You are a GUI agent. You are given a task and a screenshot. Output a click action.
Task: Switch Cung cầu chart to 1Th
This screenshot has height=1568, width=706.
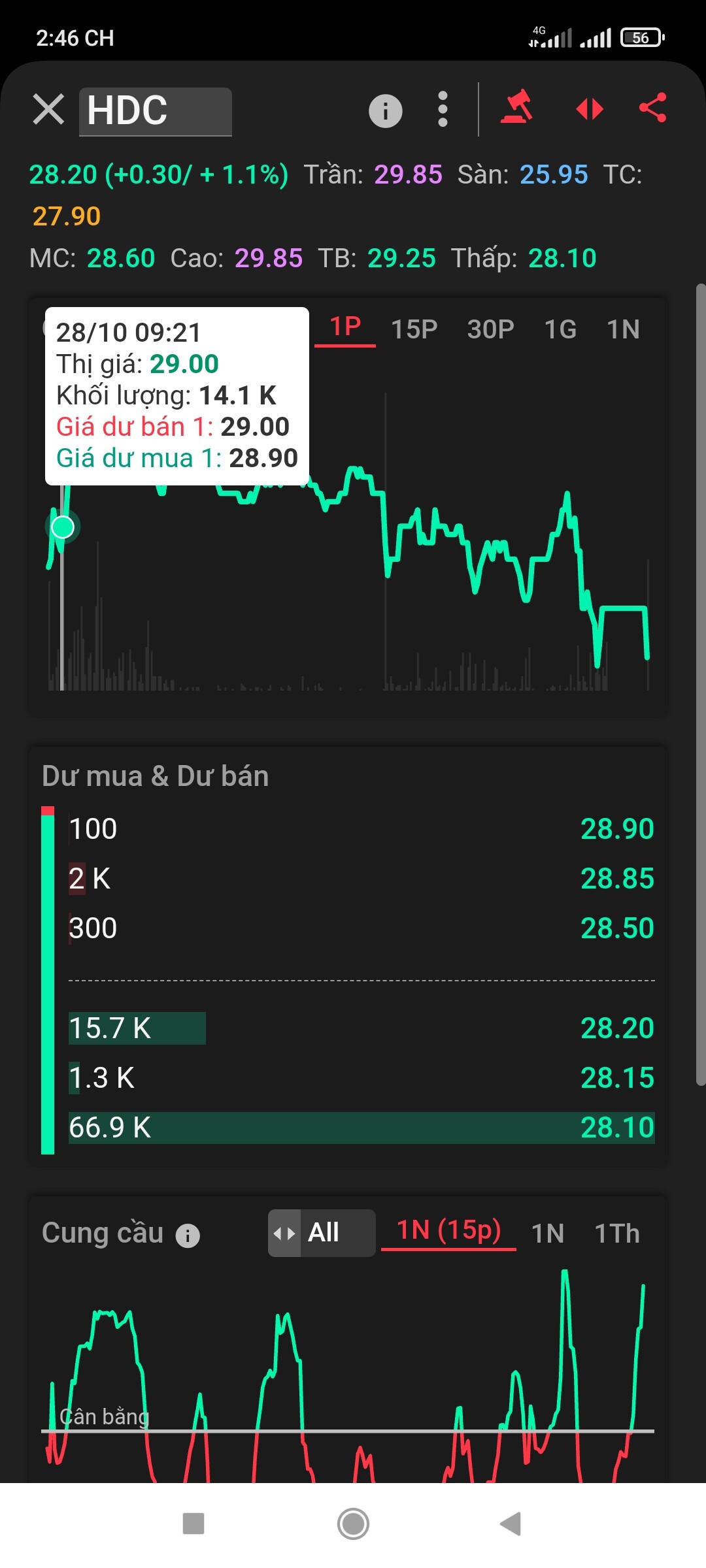[616, 1233]
